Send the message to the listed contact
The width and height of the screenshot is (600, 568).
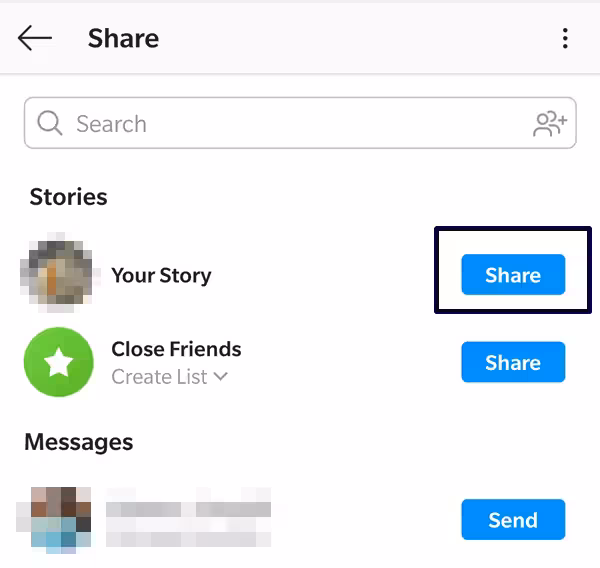coord(513,520)
